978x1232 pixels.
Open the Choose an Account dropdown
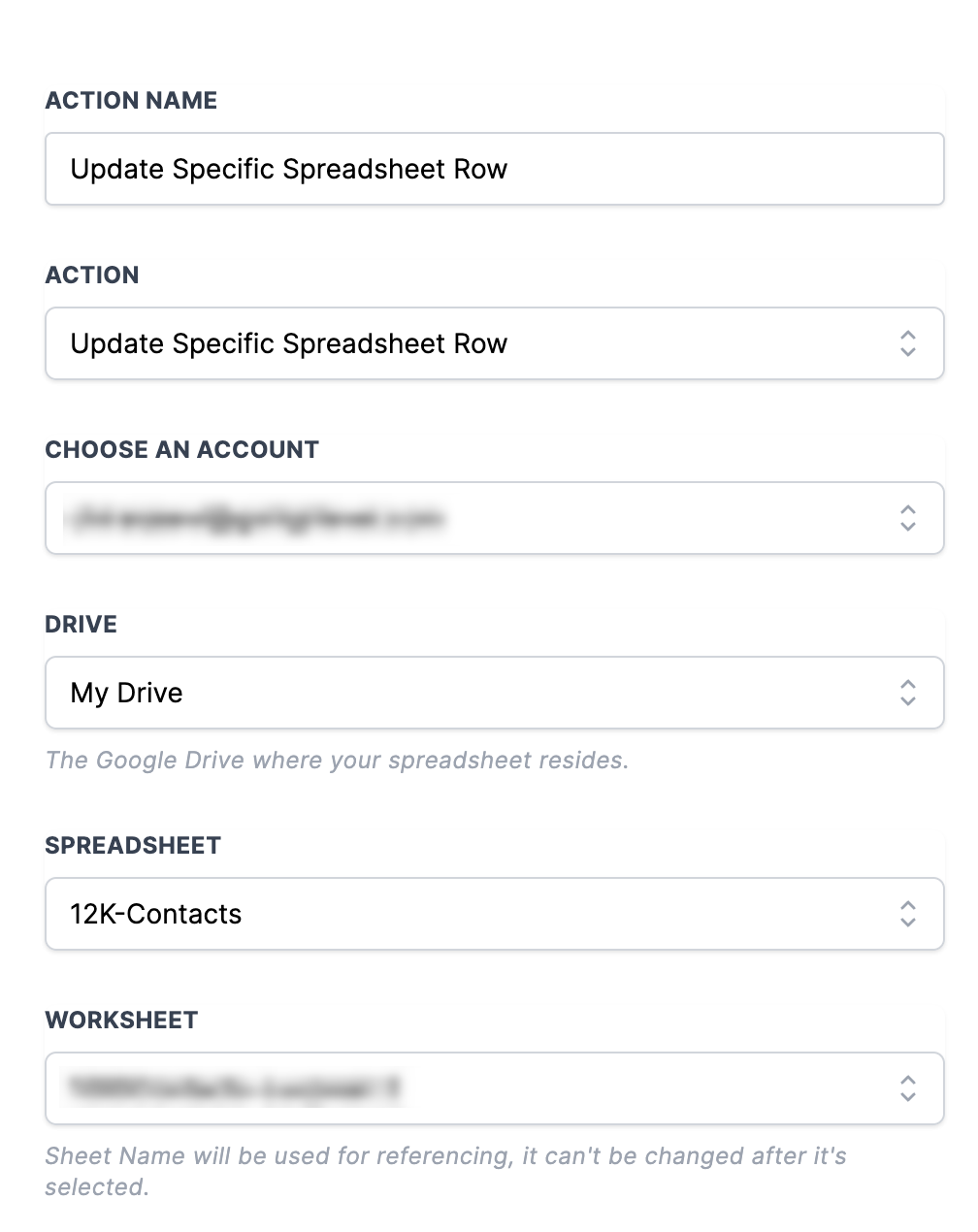click(494, 518)
